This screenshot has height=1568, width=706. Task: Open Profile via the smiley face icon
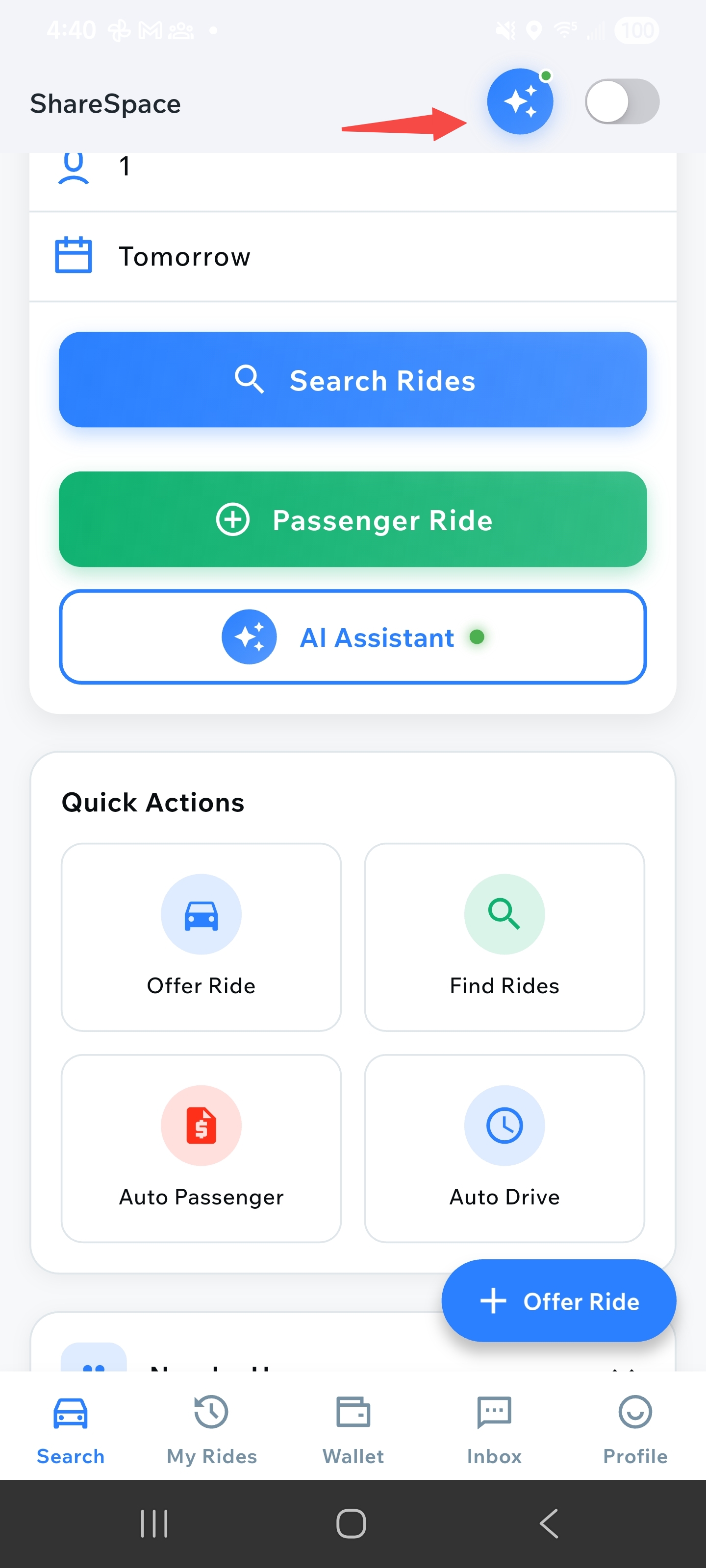point(635,1412)
